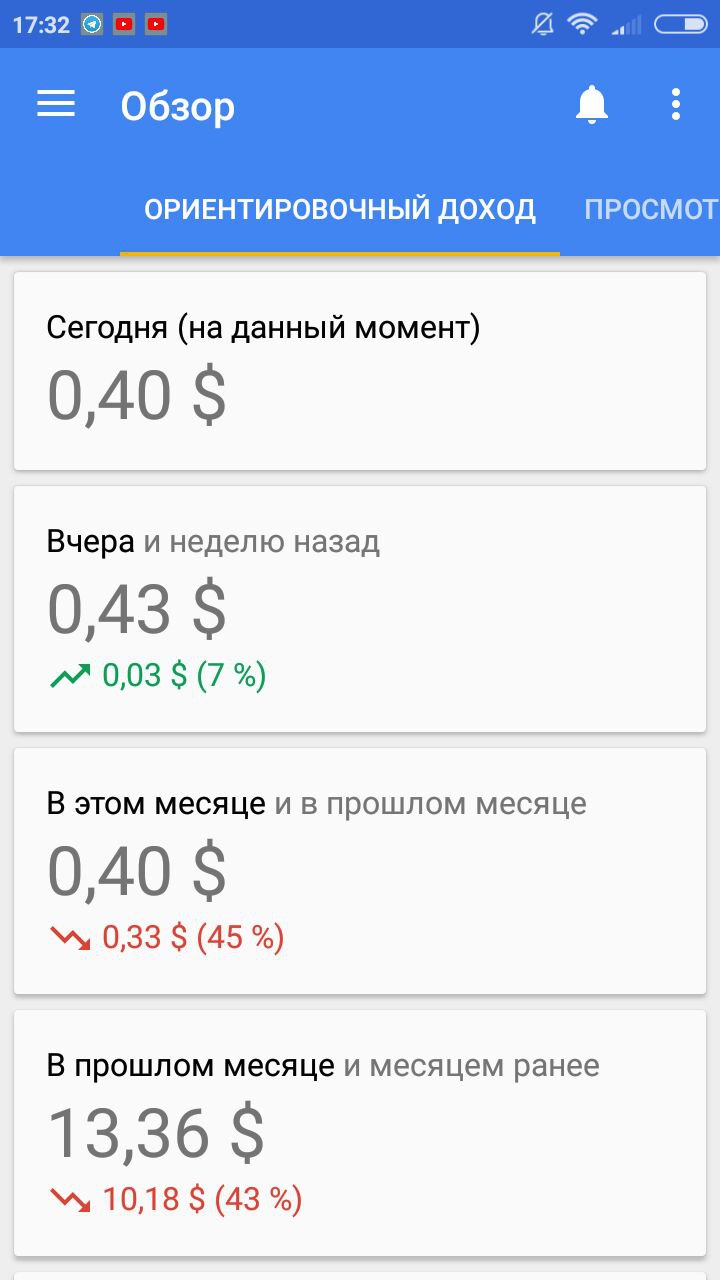Select the Ориентировочный доход tab

[x=340, y=210]
